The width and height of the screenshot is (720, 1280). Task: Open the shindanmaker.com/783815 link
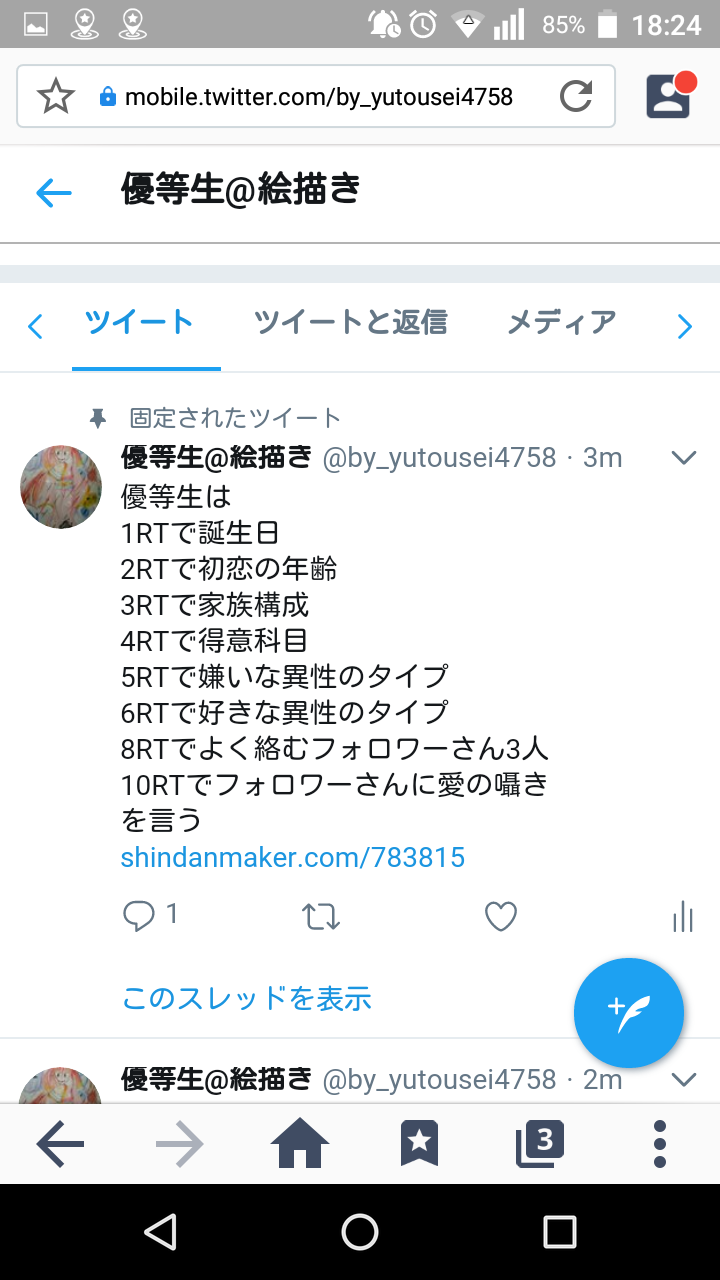click(x=292, y=857)
